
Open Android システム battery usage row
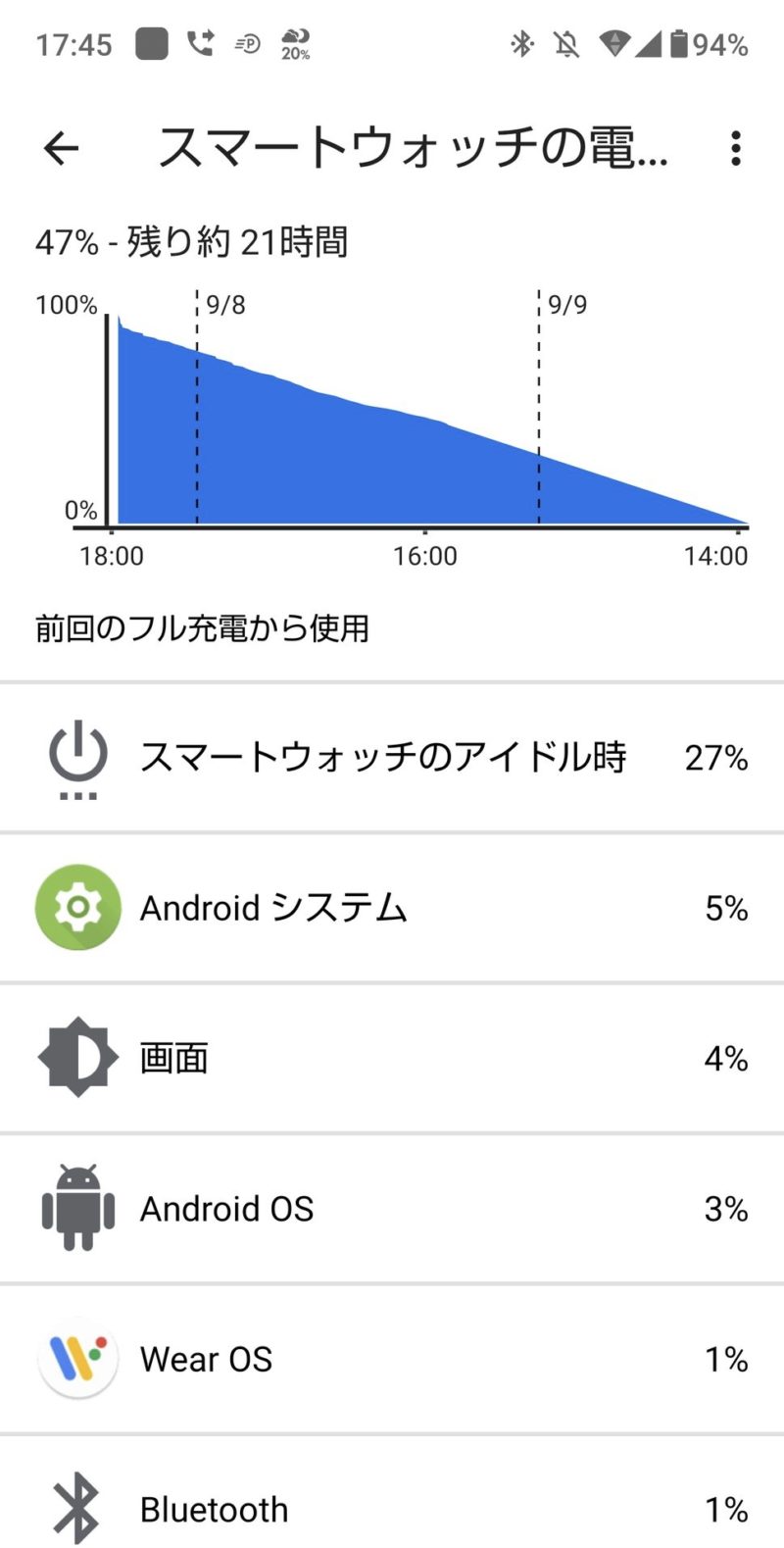click(x=392, y=908)
